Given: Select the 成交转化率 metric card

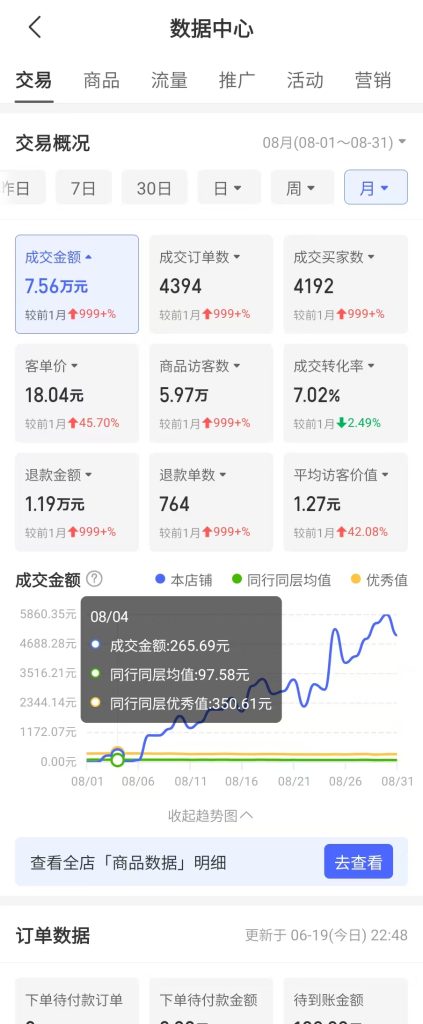Looking at the screenshot, I should (x=345, y=393).
